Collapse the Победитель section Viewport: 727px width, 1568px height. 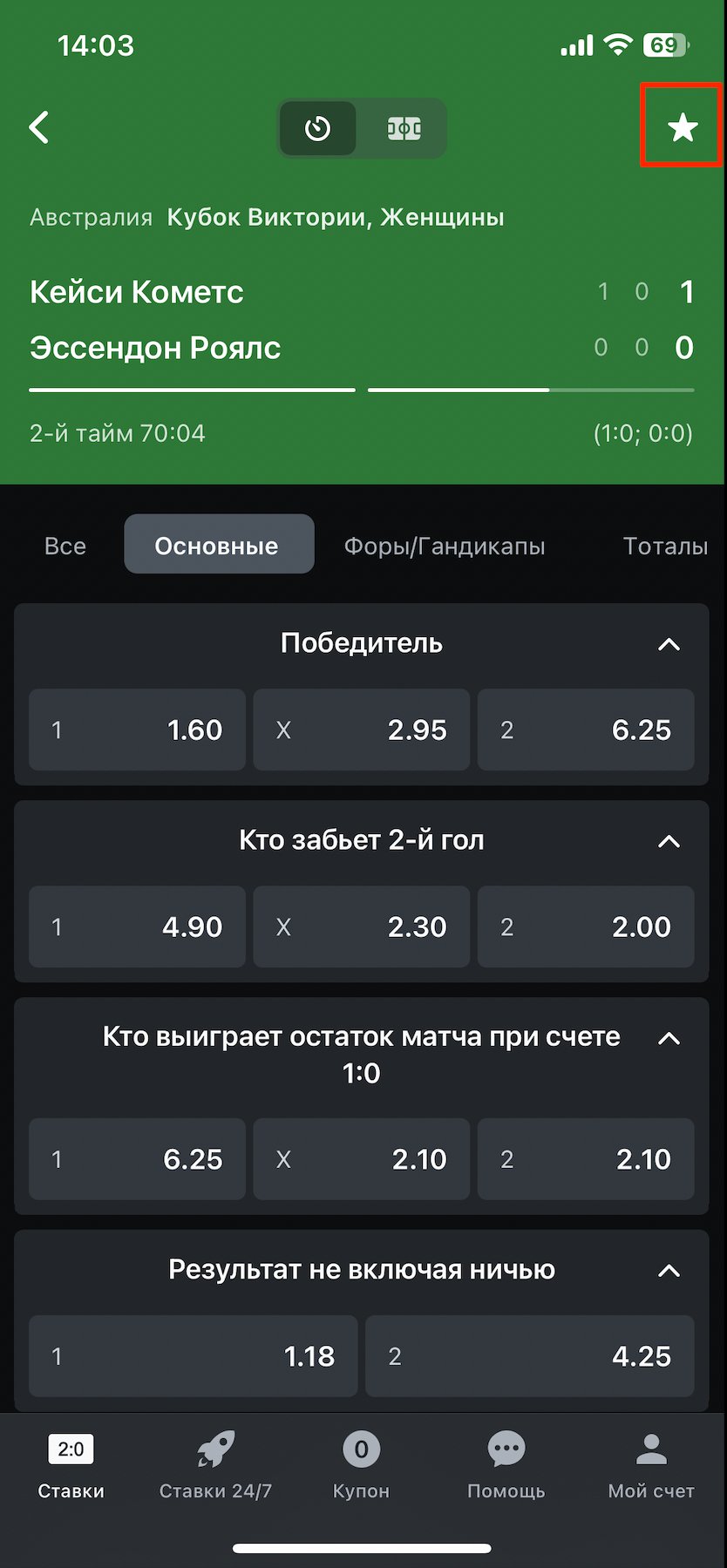click(669, 644)
